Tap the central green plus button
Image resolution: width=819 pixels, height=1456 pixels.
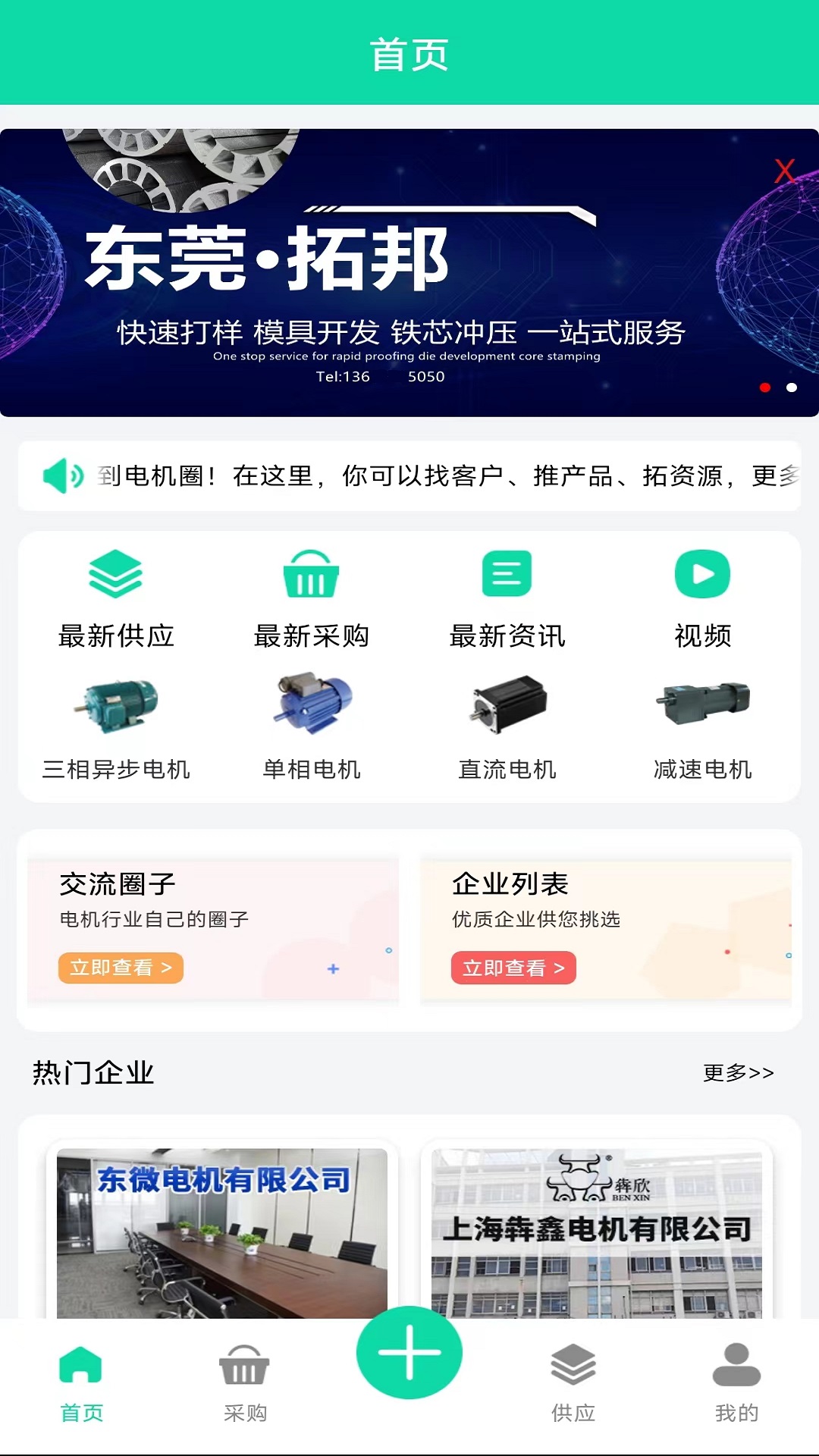[x=409, y=1354]
